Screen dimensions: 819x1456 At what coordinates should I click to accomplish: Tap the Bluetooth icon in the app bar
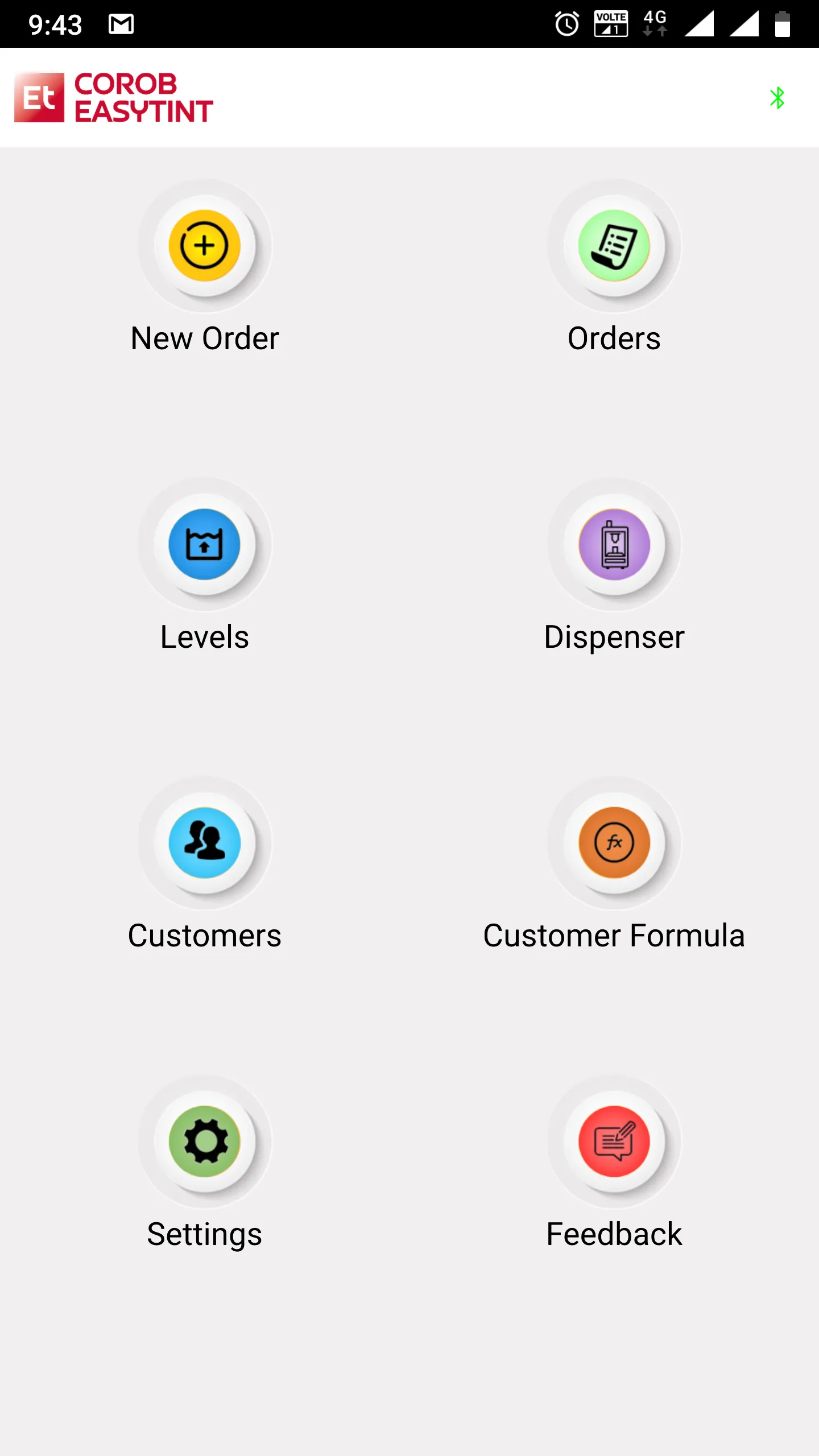coord(777,98)
